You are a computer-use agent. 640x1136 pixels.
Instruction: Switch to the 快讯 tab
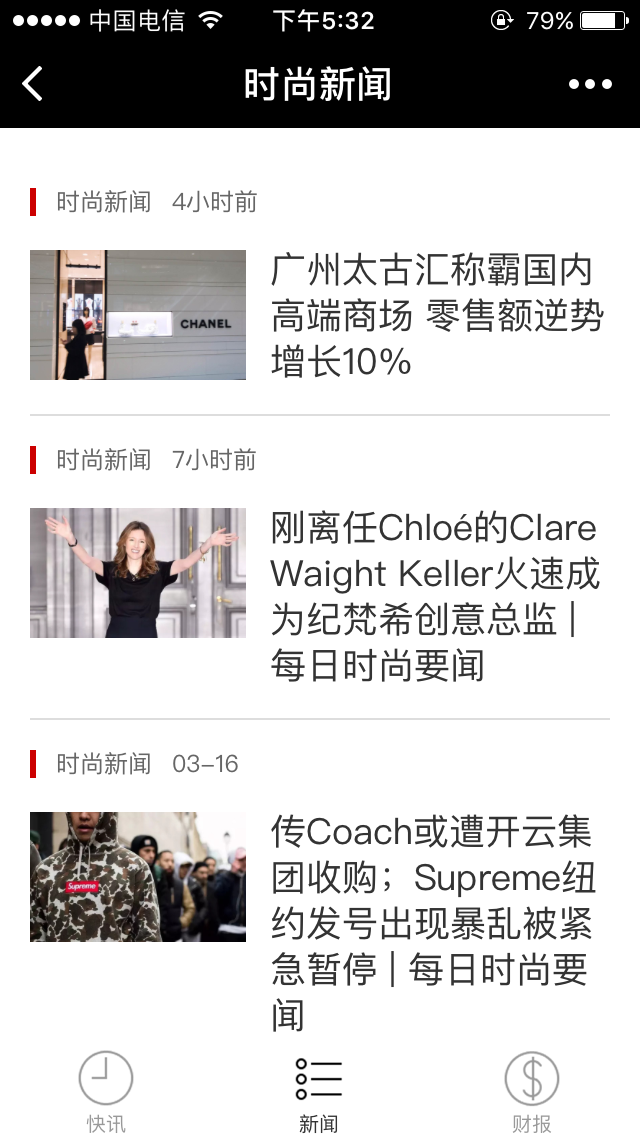tap(106, 1092)
